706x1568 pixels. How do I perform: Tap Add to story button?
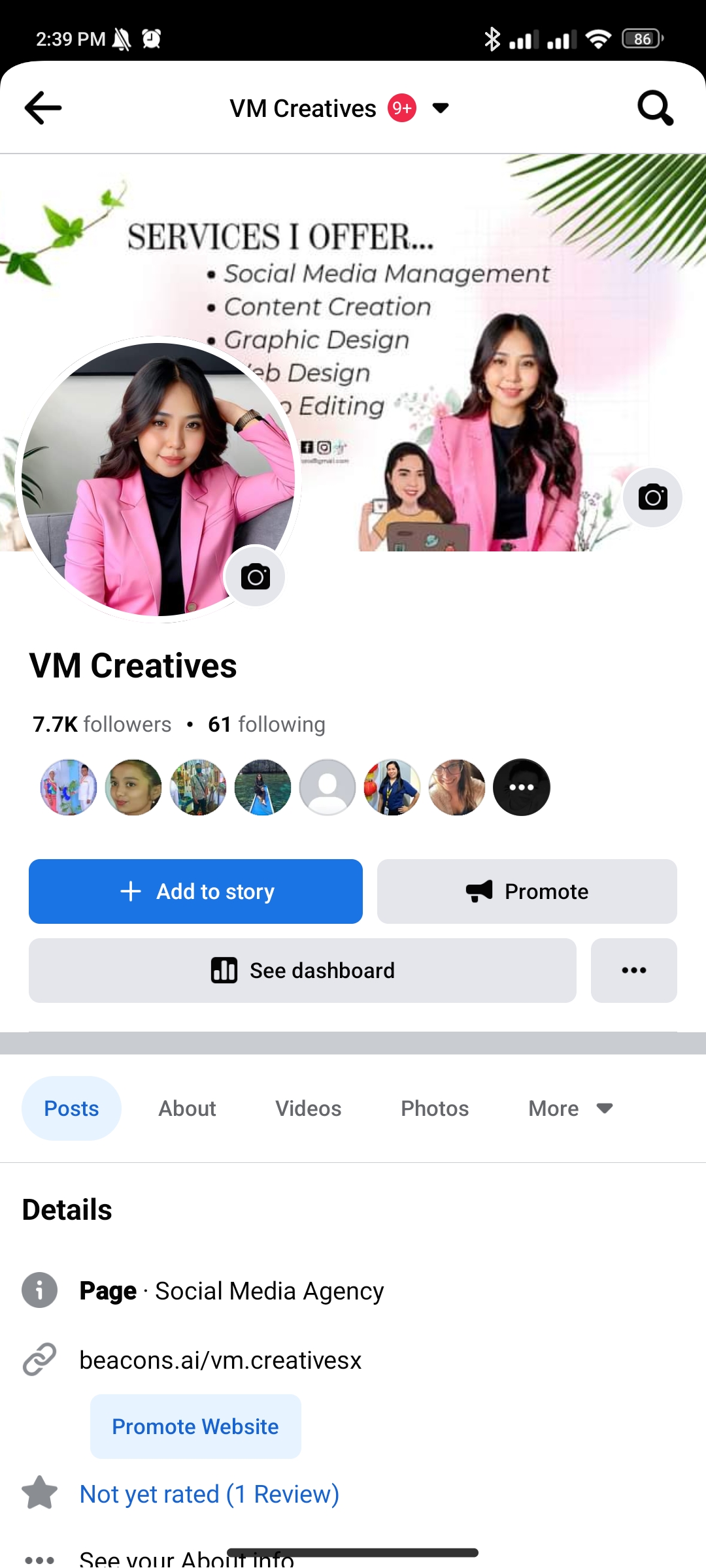(x=195, y=891)
